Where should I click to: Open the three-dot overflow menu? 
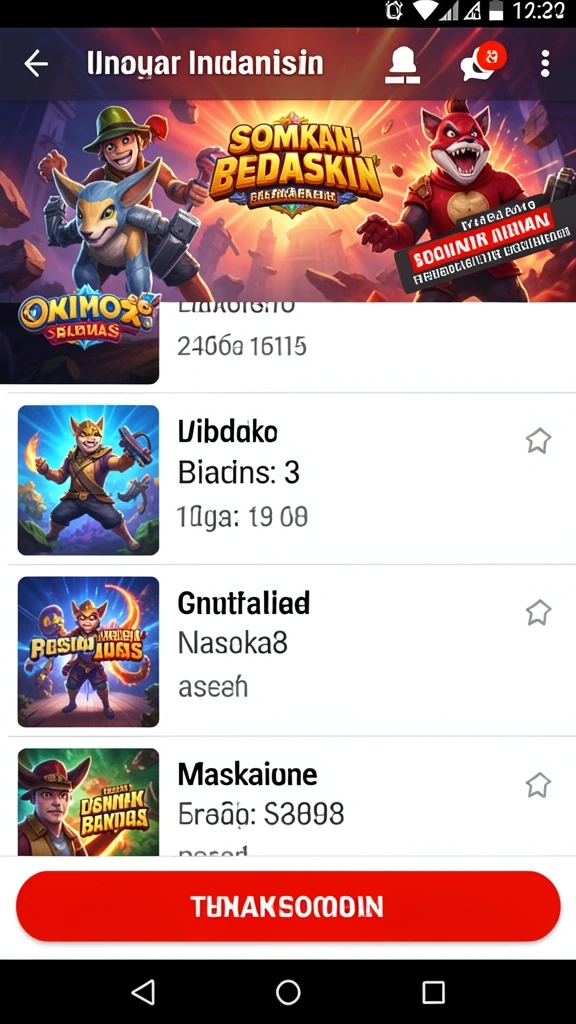point(545,64)
